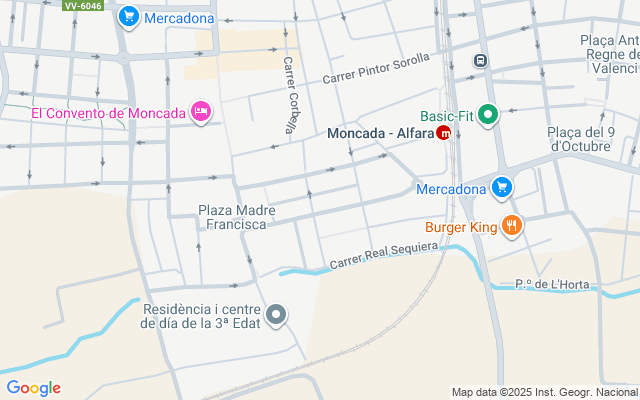Open the Basic-Fit gym marker

(489, 116)
